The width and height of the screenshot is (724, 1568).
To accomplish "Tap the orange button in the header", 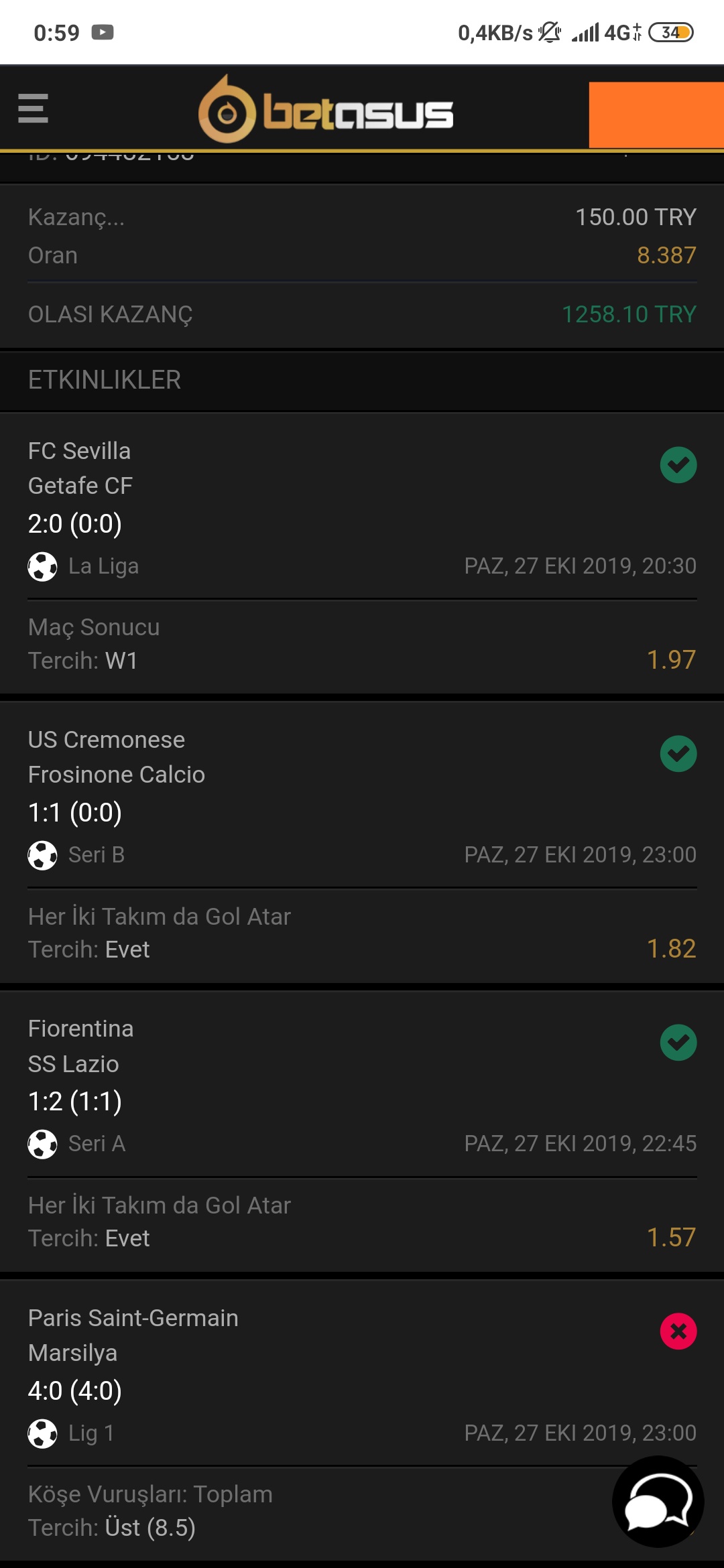I will tap(656, 115).
